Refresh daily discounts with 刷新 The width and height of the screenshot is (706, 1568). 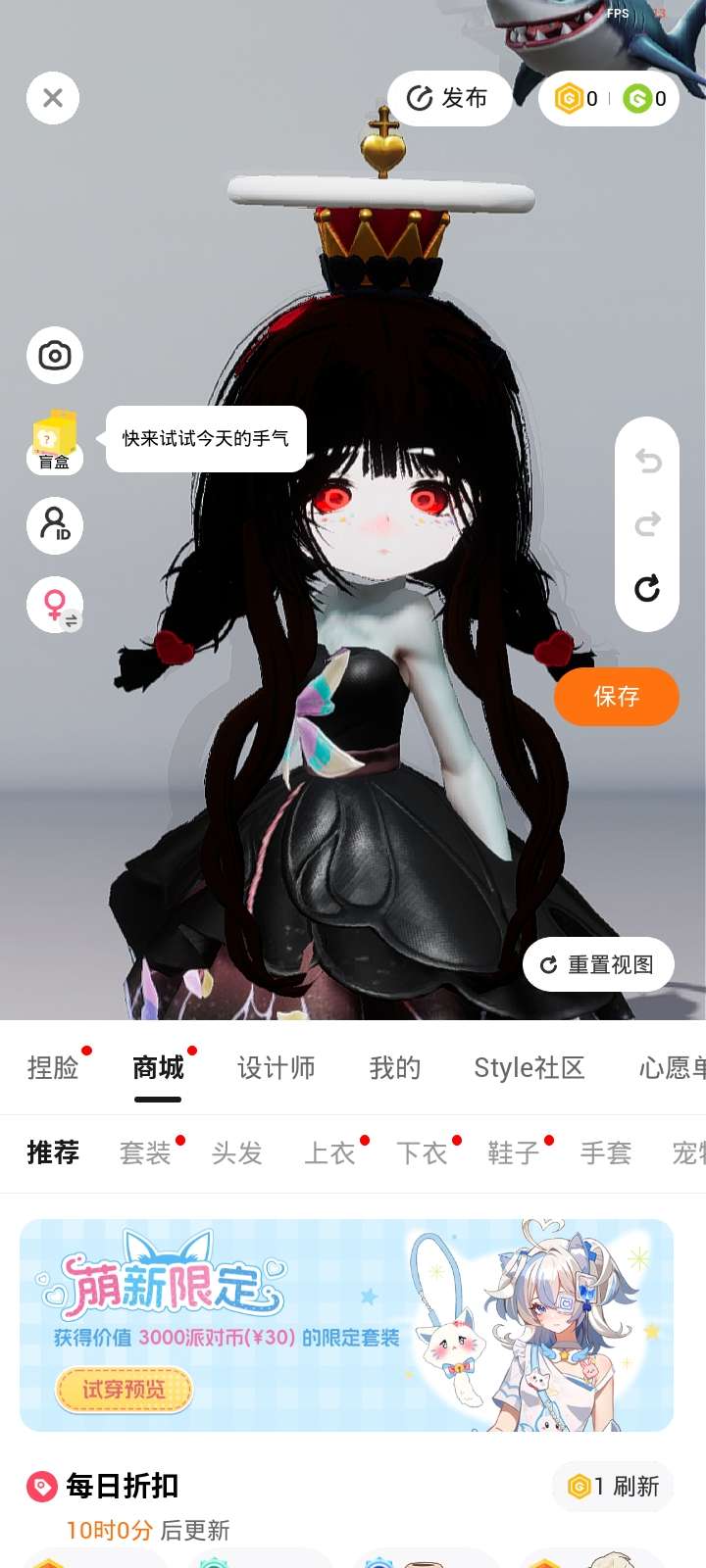click(x=615, y=1487)
